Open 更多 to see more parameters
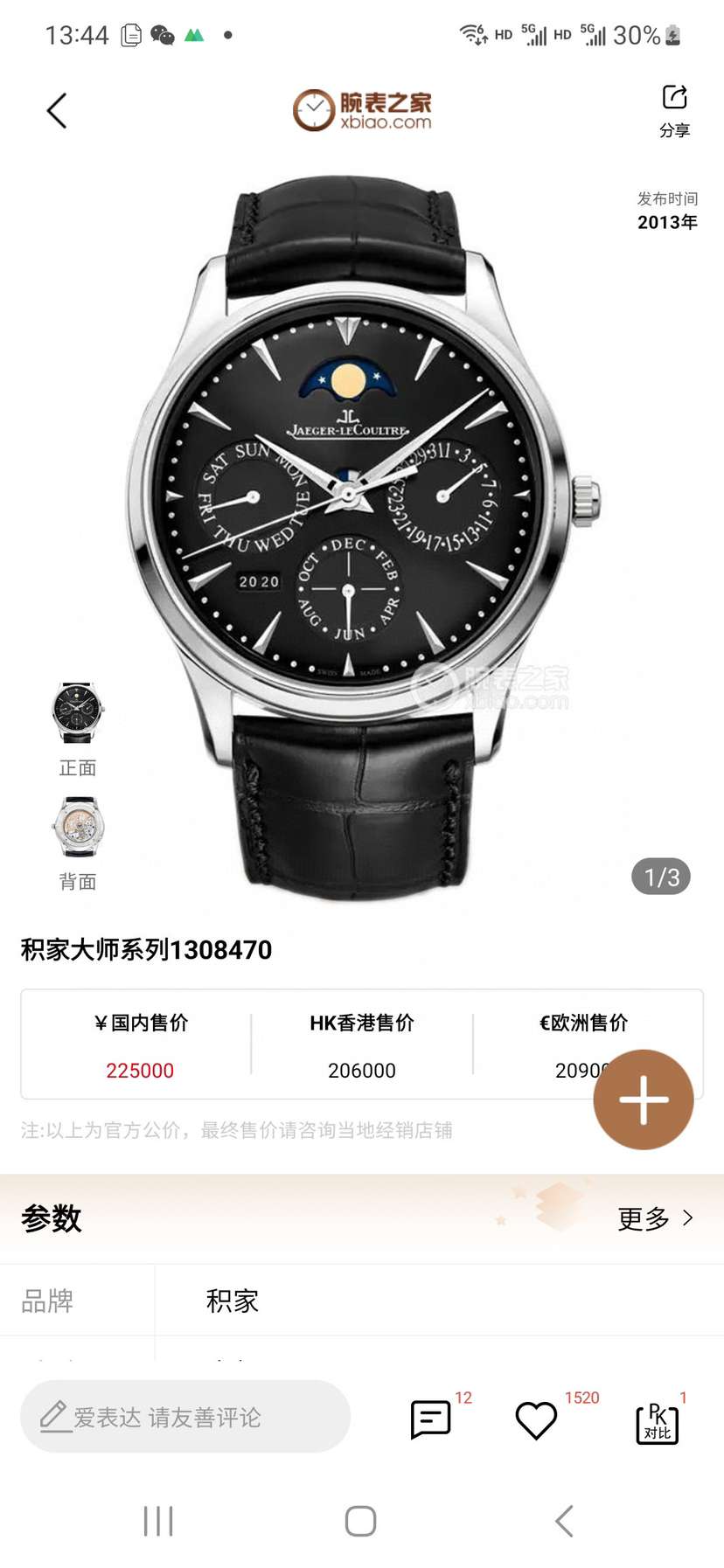Image resolution: width=724 pixels, height=1568 pixels. tap(655, 1218)
